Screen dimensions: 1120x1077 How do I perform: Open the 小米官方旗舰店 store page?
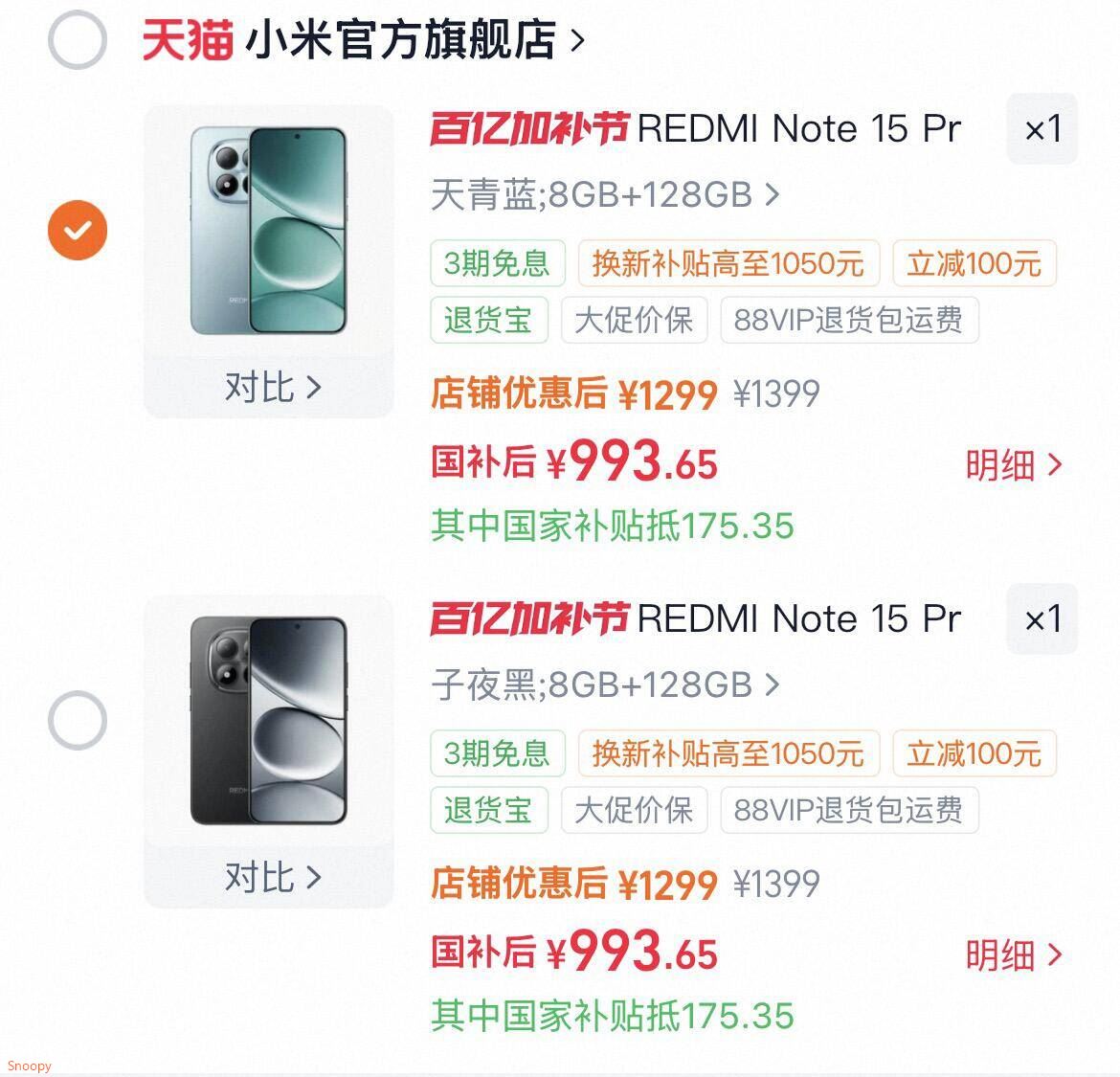point(402,40)
